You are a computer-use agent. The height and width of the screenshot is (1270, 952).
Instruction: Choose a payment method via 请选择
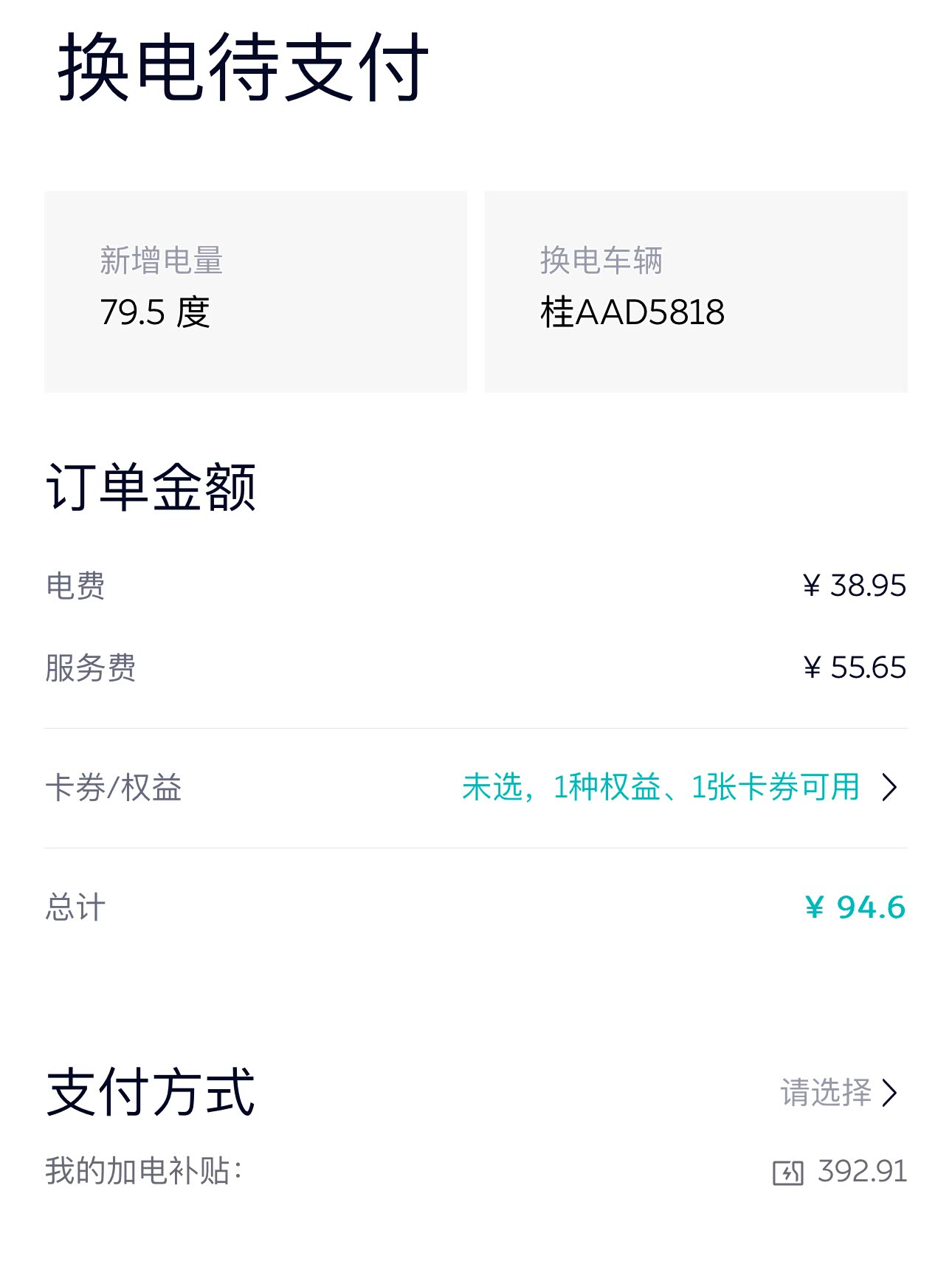838,1092
